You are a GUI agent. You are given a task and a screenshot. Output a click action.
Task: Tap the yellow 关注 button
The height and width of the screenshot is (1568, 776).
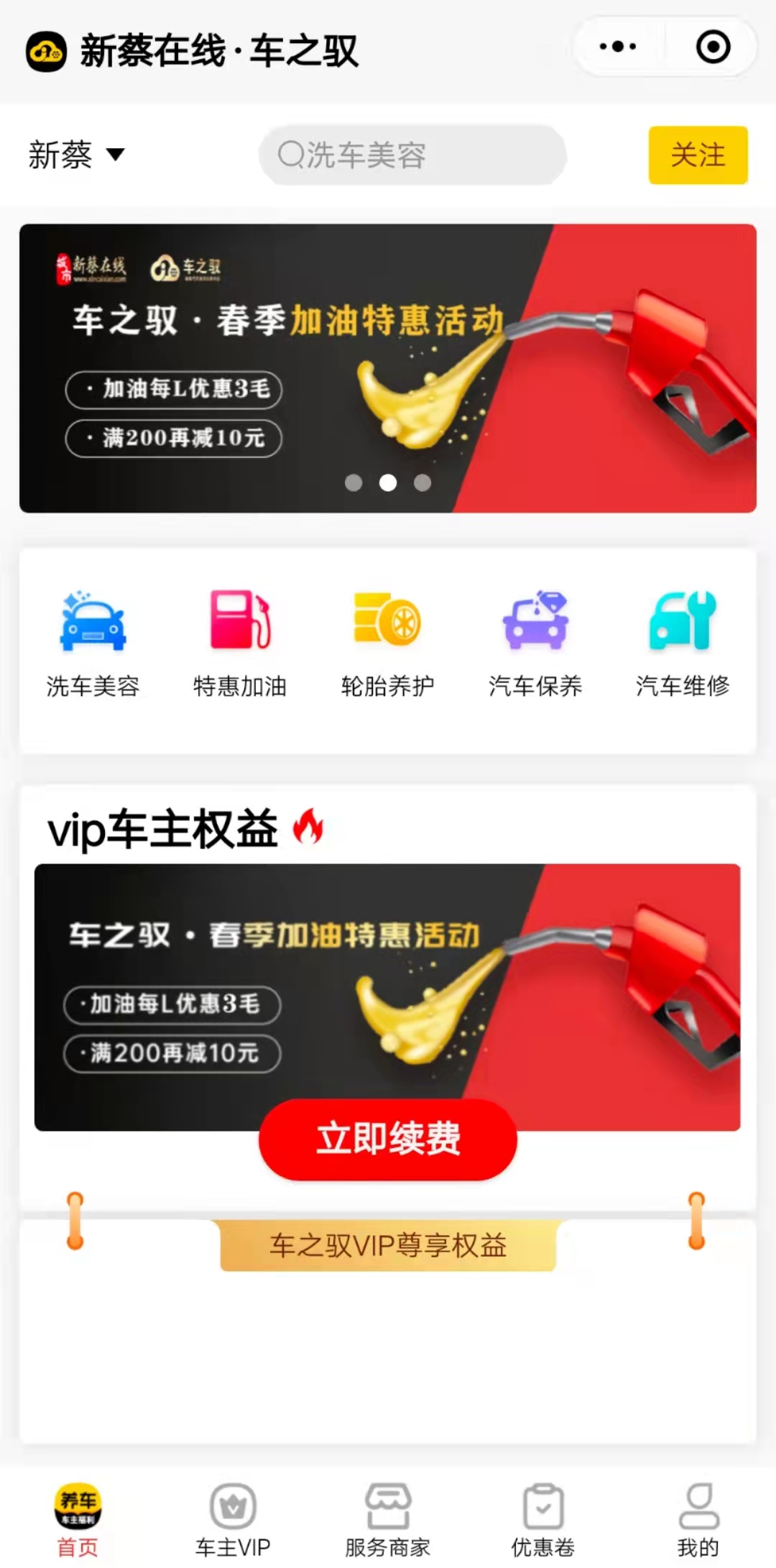(698, 155)
